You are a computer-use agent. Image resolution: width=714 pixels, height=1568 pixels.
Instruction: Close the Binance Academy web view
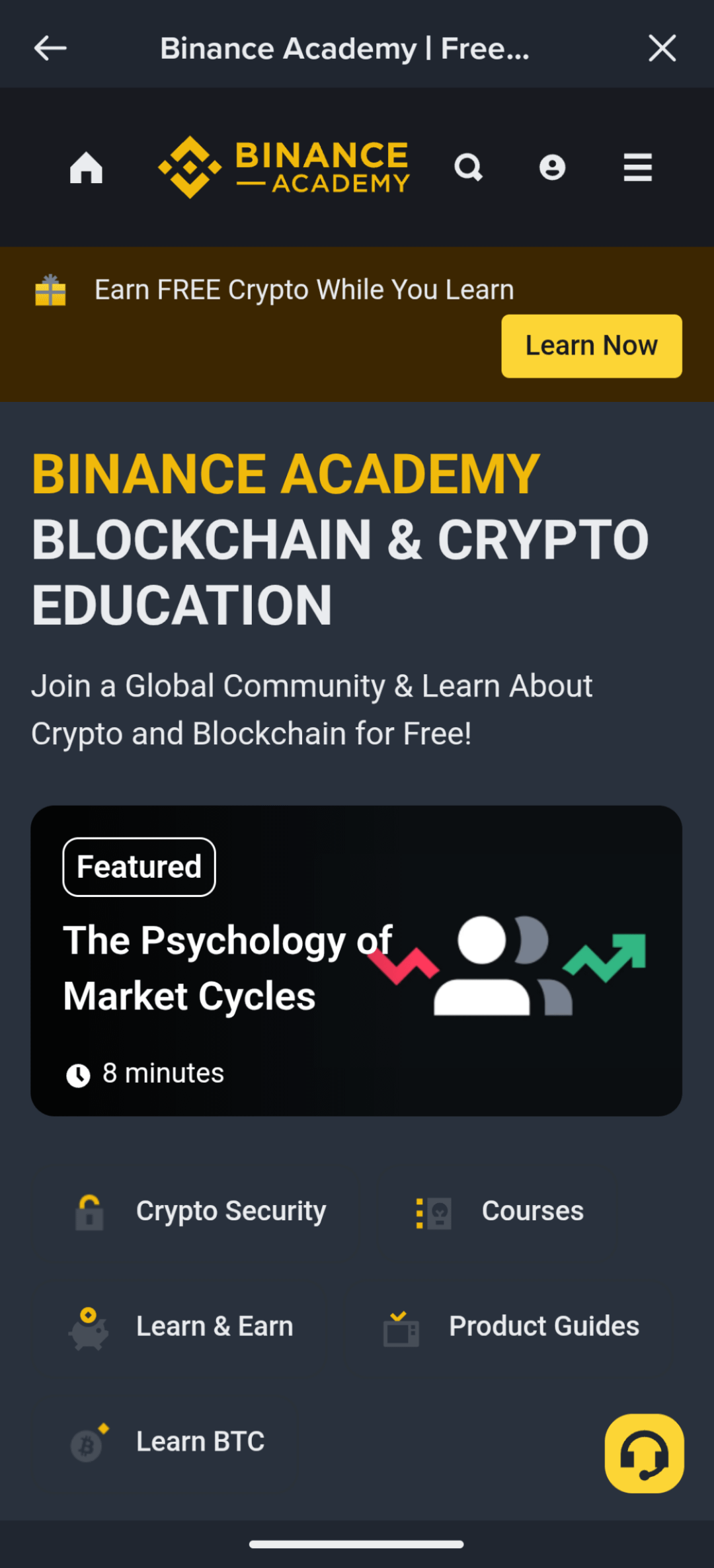(662, 48)
